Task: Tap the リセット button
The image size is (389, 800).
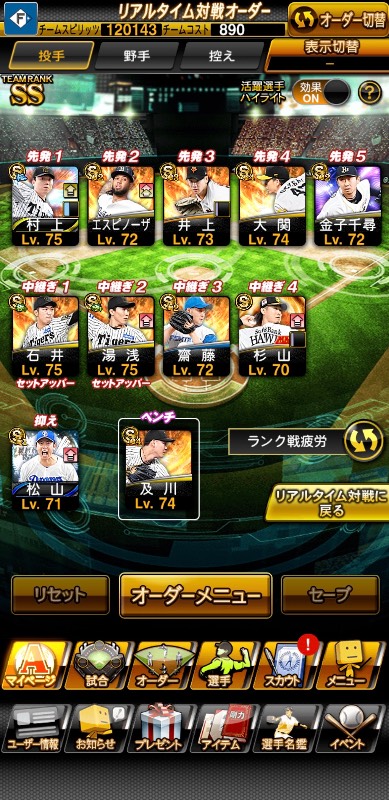Action: click(60, 594)
